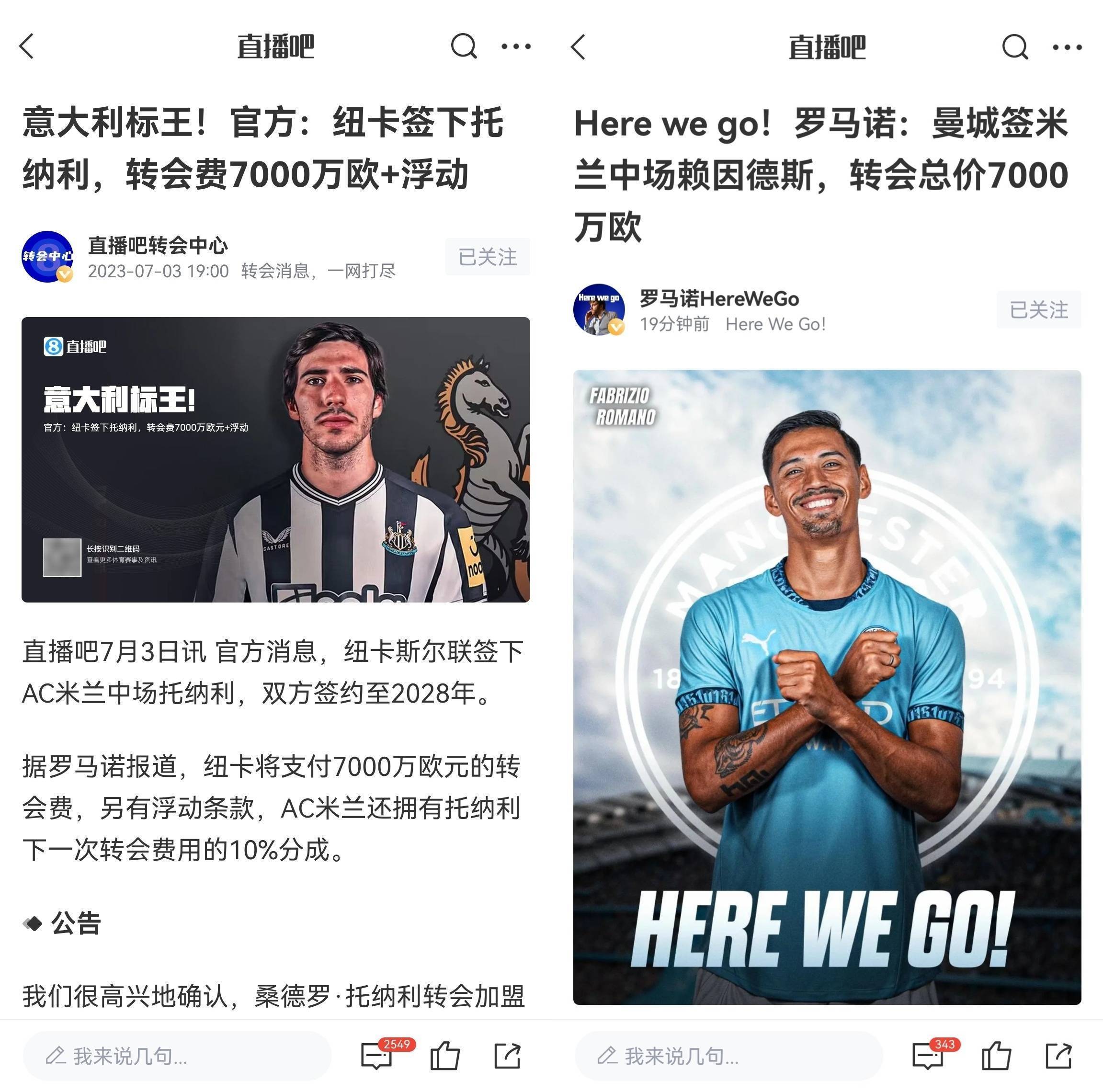Go back from the Reijnders article
1103x1092 pixels.
pos(579,46)
